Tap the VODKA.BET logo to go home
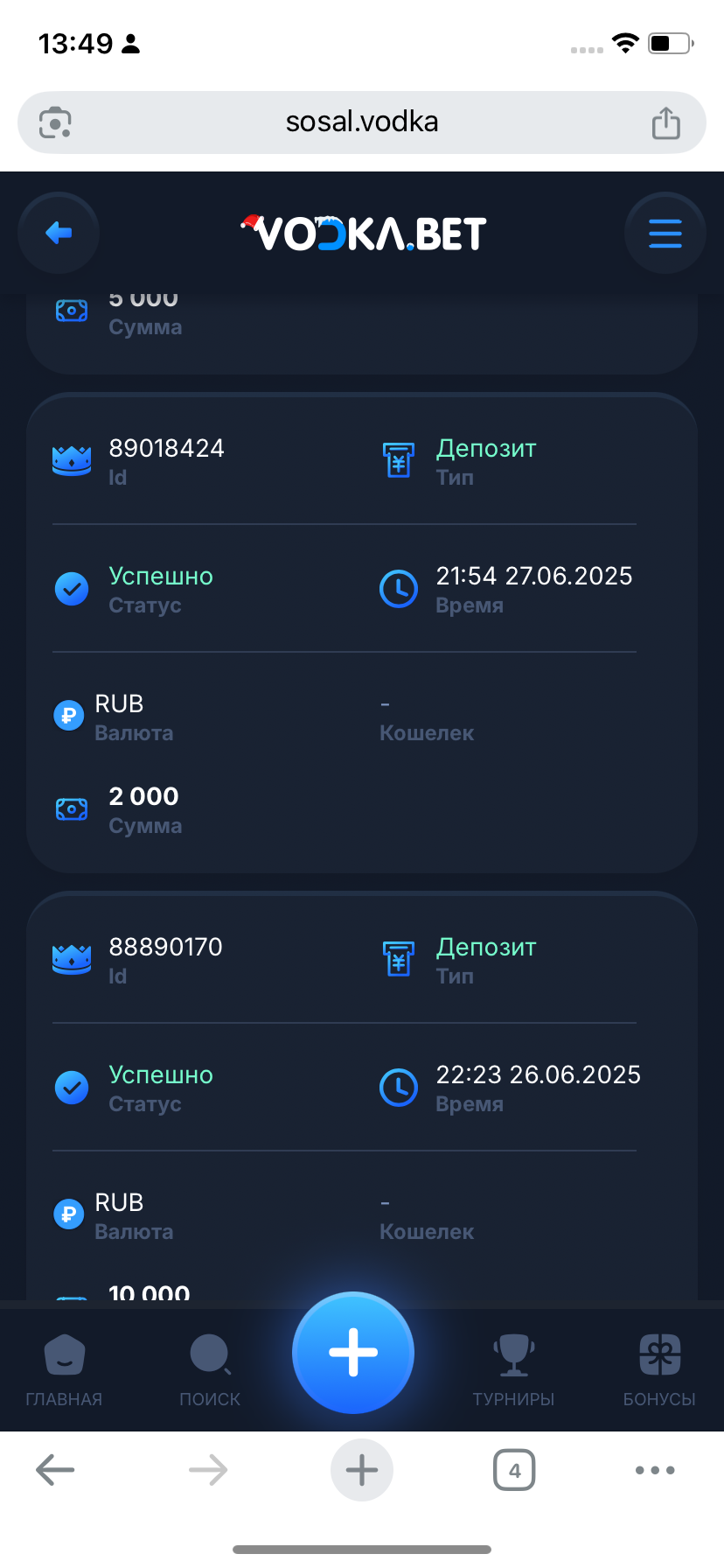The image size is (724, 1568). (363, 233)
